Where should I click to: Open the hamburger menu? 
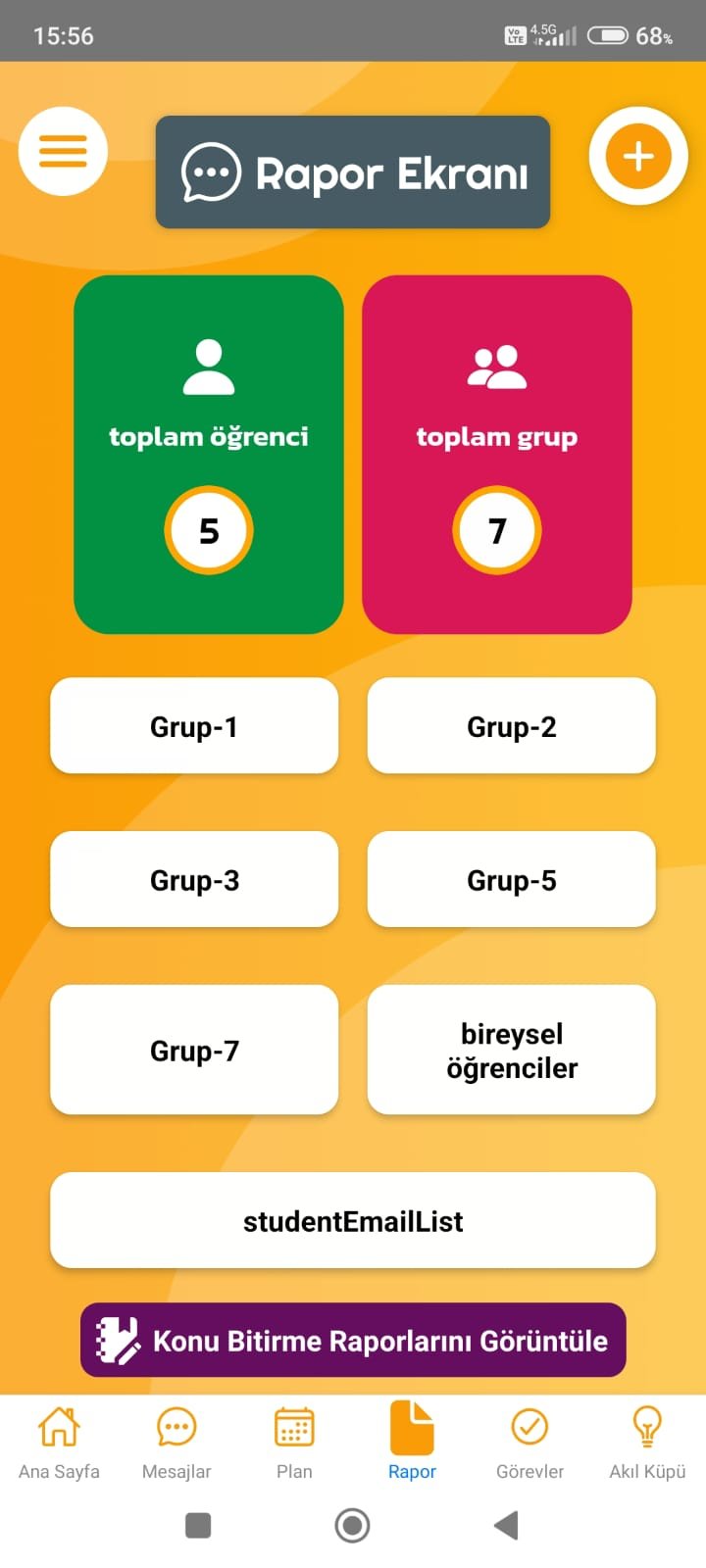(x=63, y=151)
